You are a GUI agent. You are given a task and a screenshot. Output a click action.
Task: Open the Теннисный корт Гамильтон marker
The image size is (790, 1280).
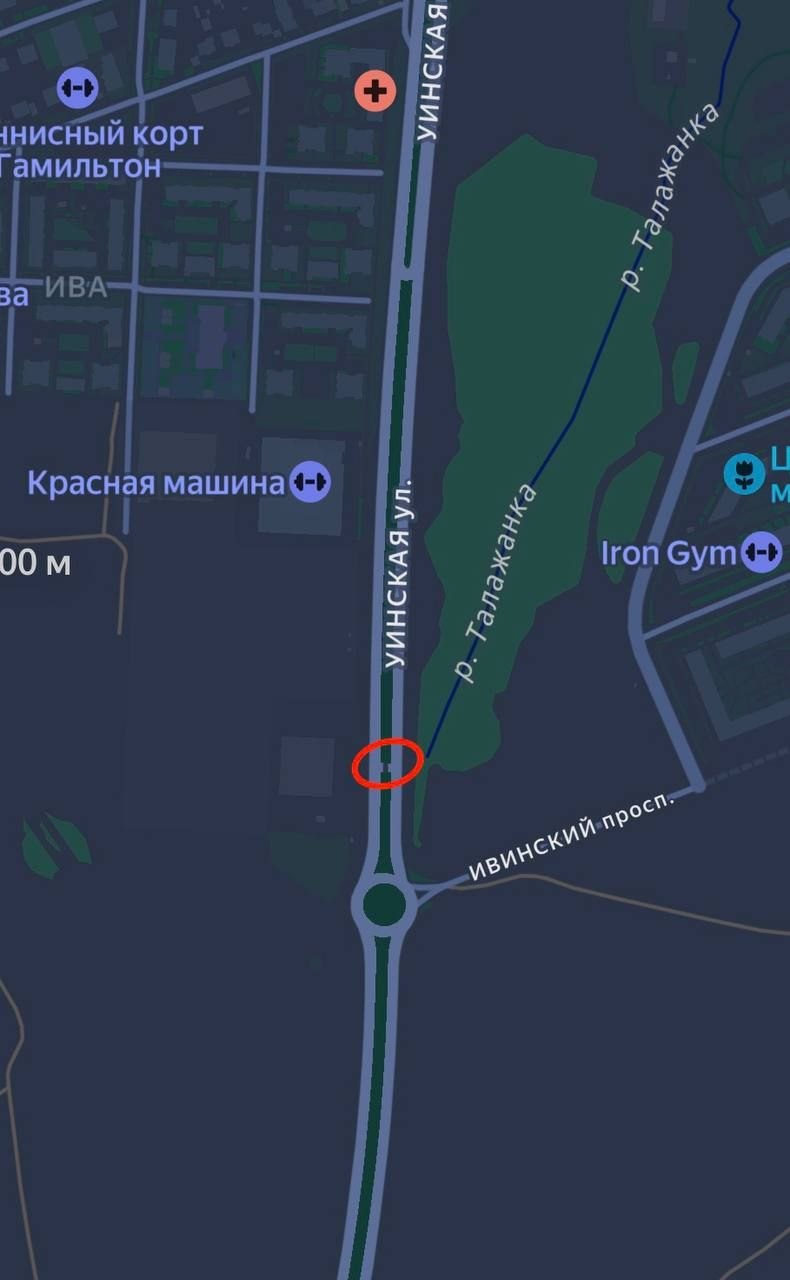[x=77, y=88]
